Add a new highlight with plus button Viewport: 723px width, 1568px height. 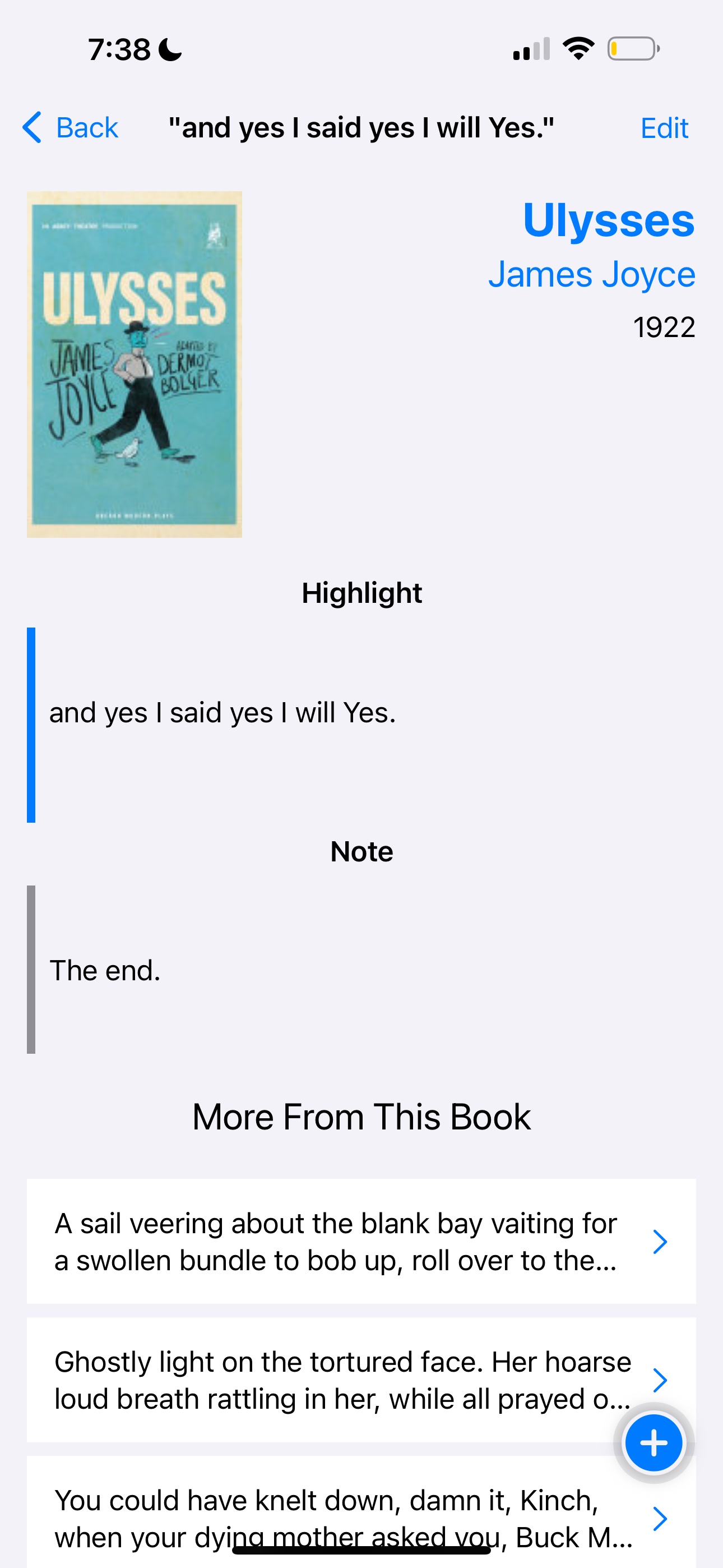654,1442
